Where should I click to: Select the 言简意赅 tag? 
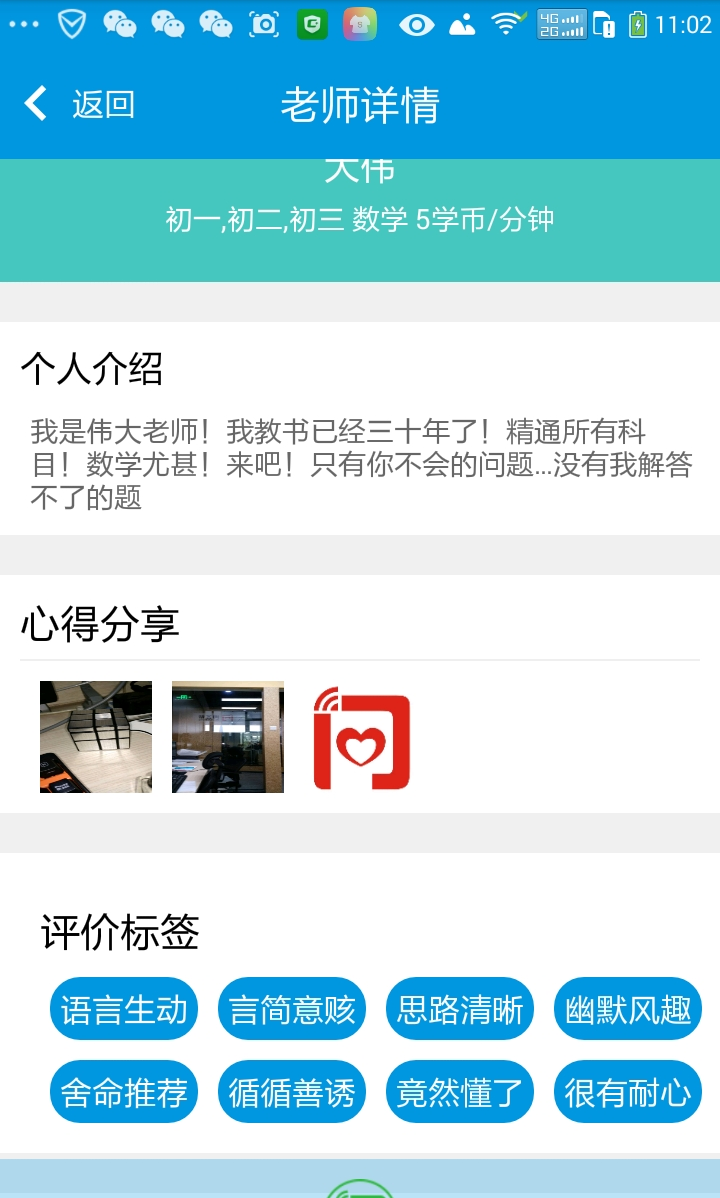(x=292, y=1009)
